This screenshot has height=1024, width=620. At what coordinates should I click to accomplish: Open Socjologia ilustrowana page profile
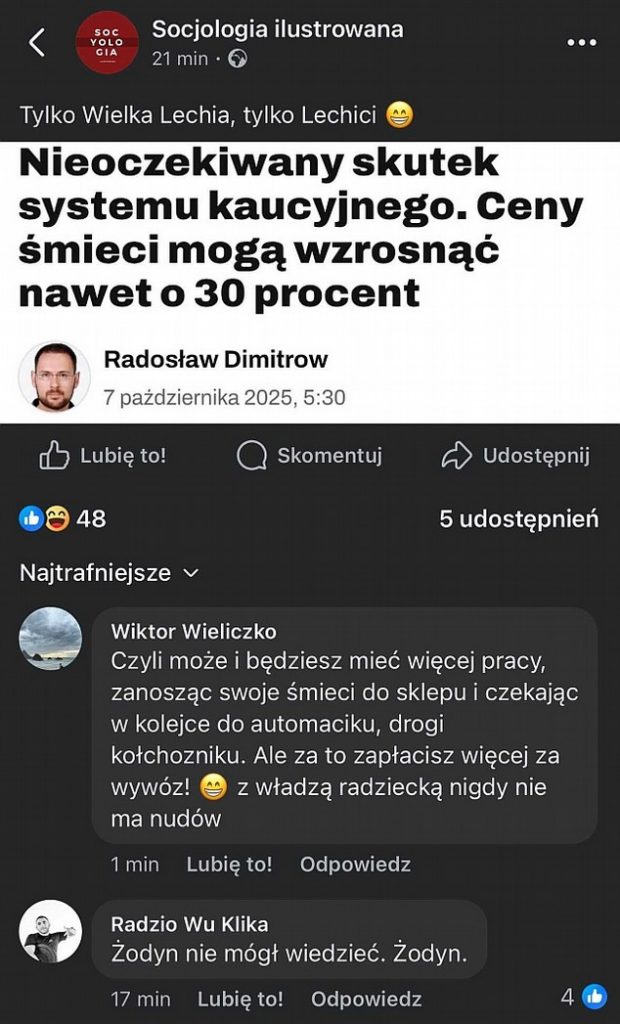(x=277, y=30)
